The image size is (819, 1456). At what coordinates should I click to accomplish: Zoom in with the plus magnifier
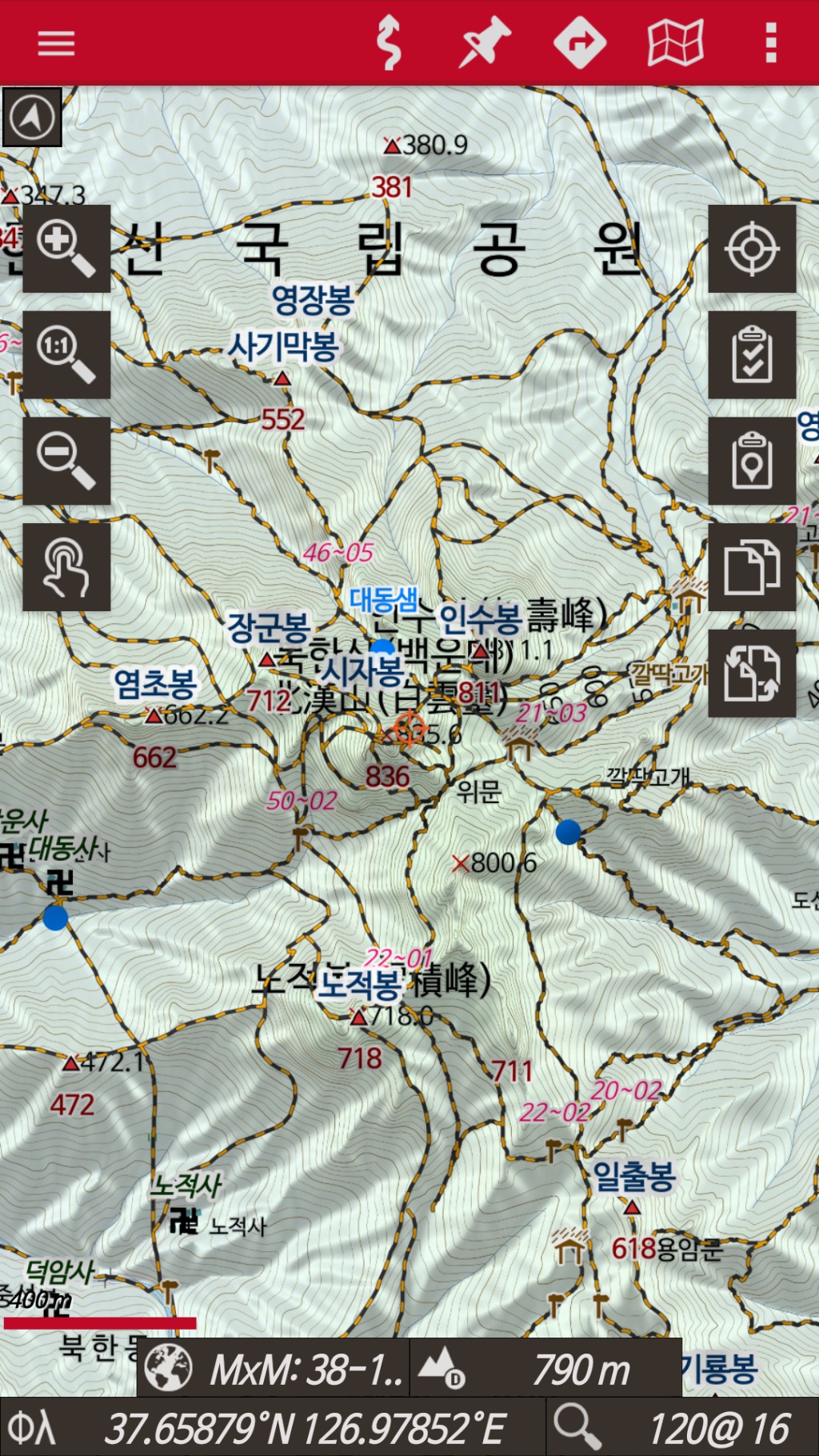(66, 249)
